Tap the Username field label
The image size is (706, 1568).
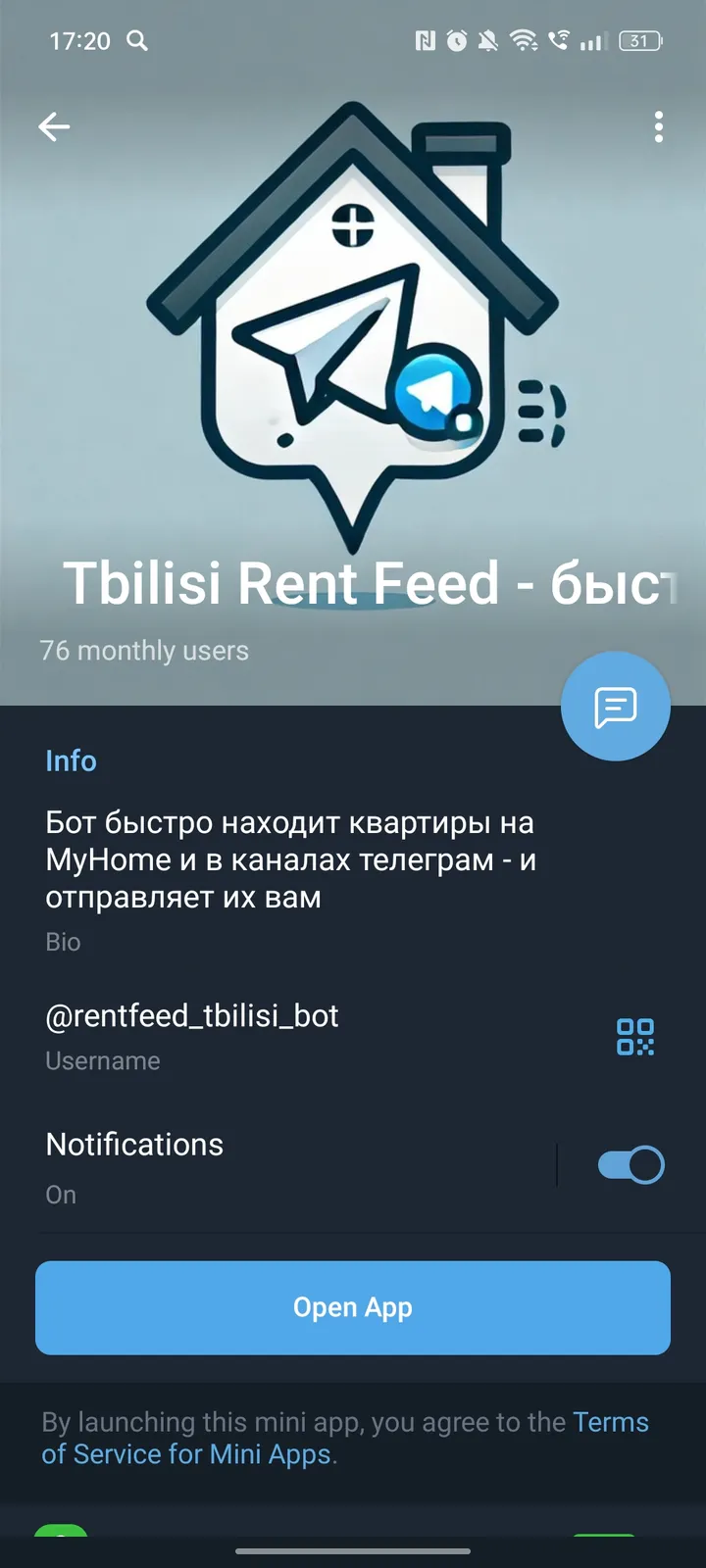pyautogui.click(x=102, y=1060)
